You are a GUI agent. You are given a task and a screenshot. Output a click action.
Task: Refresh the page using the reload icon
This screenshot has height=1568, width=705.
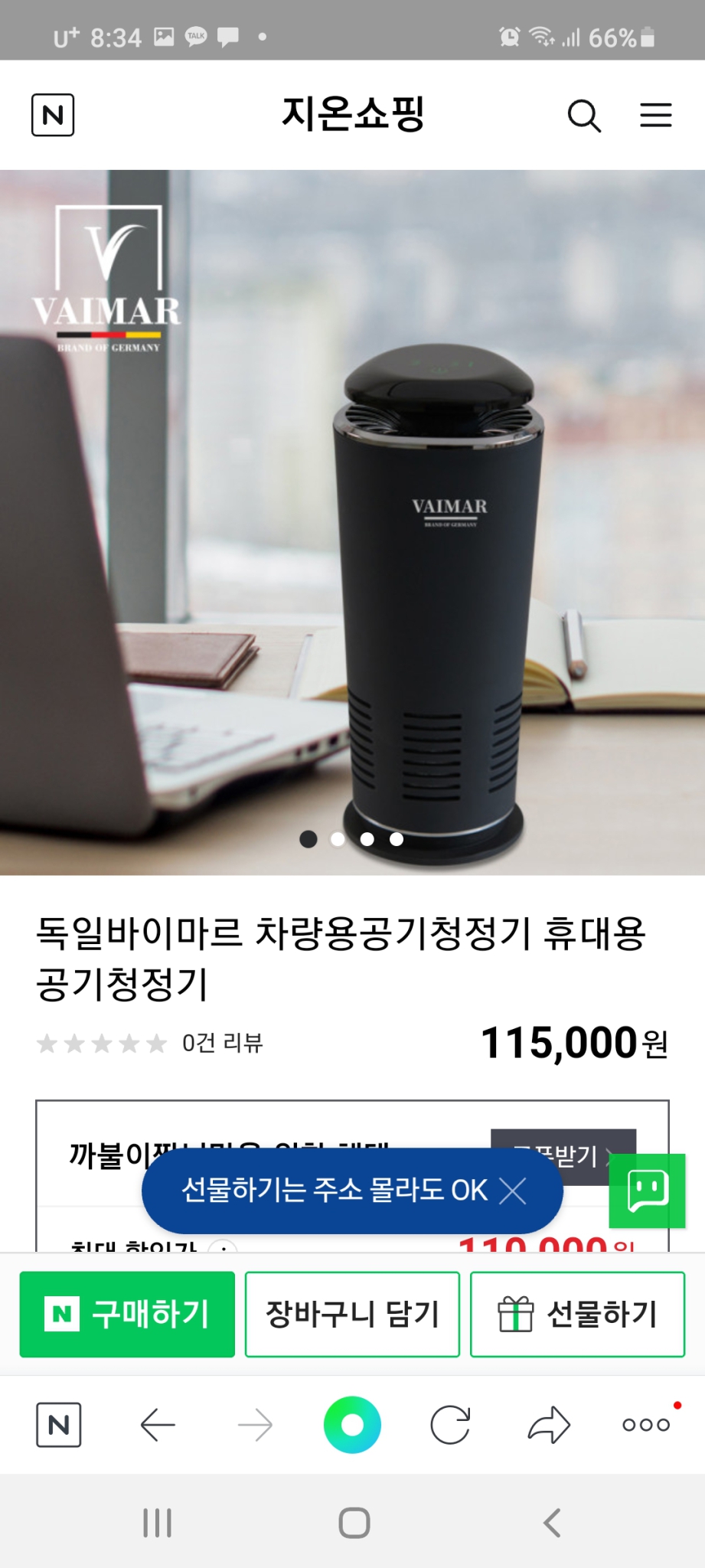coord(450,1424)
